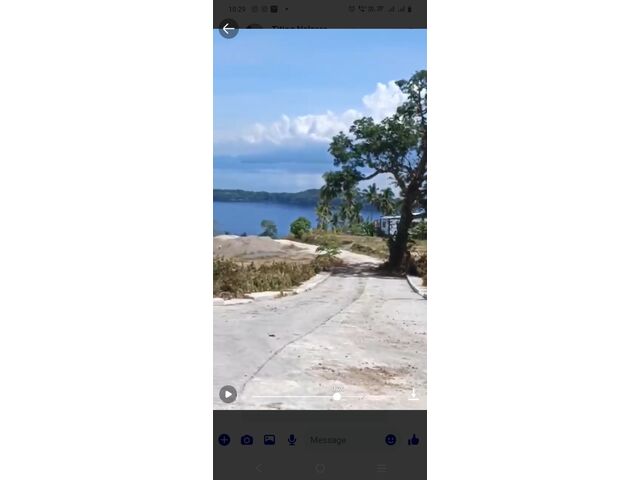Image resolution: width=640 pixels, height=480 pixels.
Task: Open the photo gallery picker
Action: (x=269, y=440)
